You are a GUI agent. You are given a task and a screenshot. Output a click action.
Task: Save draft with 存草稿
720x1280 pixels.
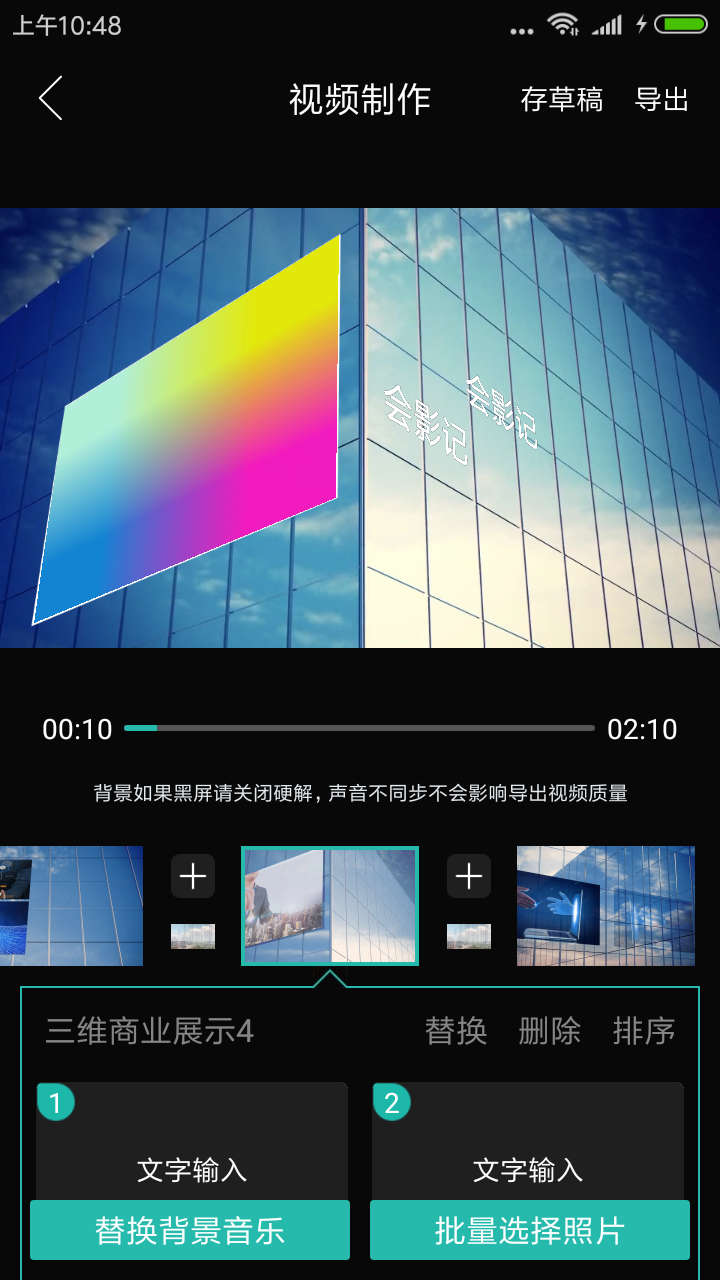[x=561, y=100]
